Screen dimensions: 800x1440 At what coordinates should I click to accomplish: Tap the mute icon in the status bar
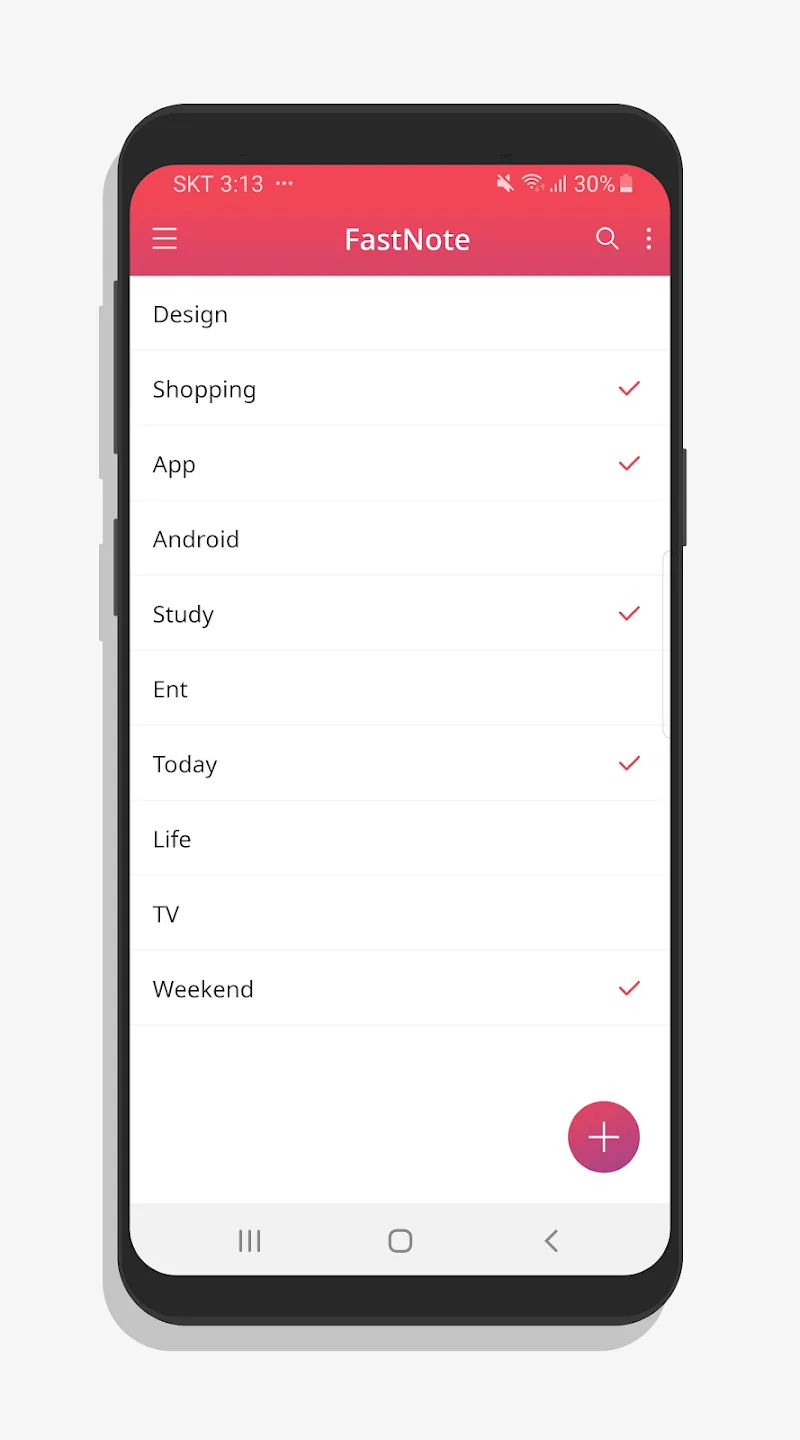(505, 183)
